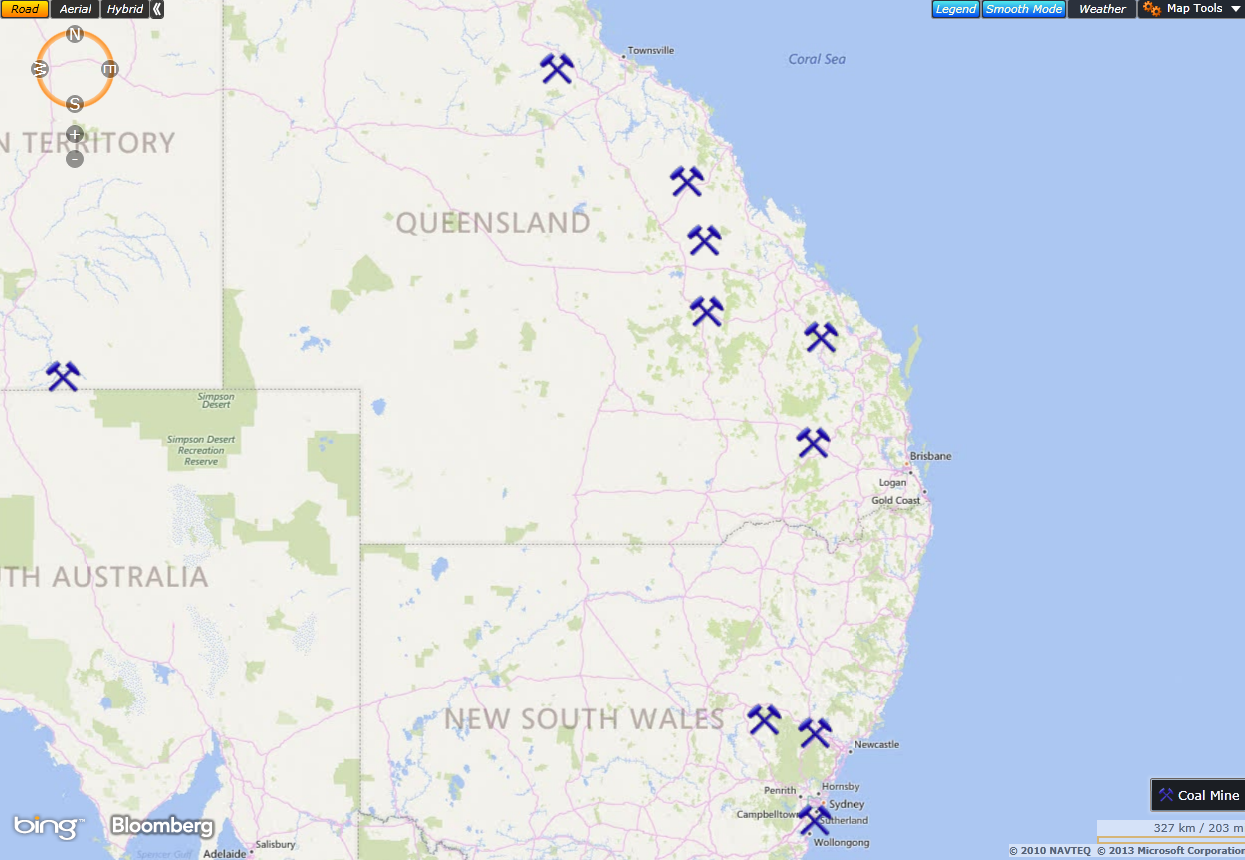Image resolution: width=1245 pixels, height=860 pixels.
Task: Switch to Aerial map view
Action: pyautogui.click(x=75, y=9)
